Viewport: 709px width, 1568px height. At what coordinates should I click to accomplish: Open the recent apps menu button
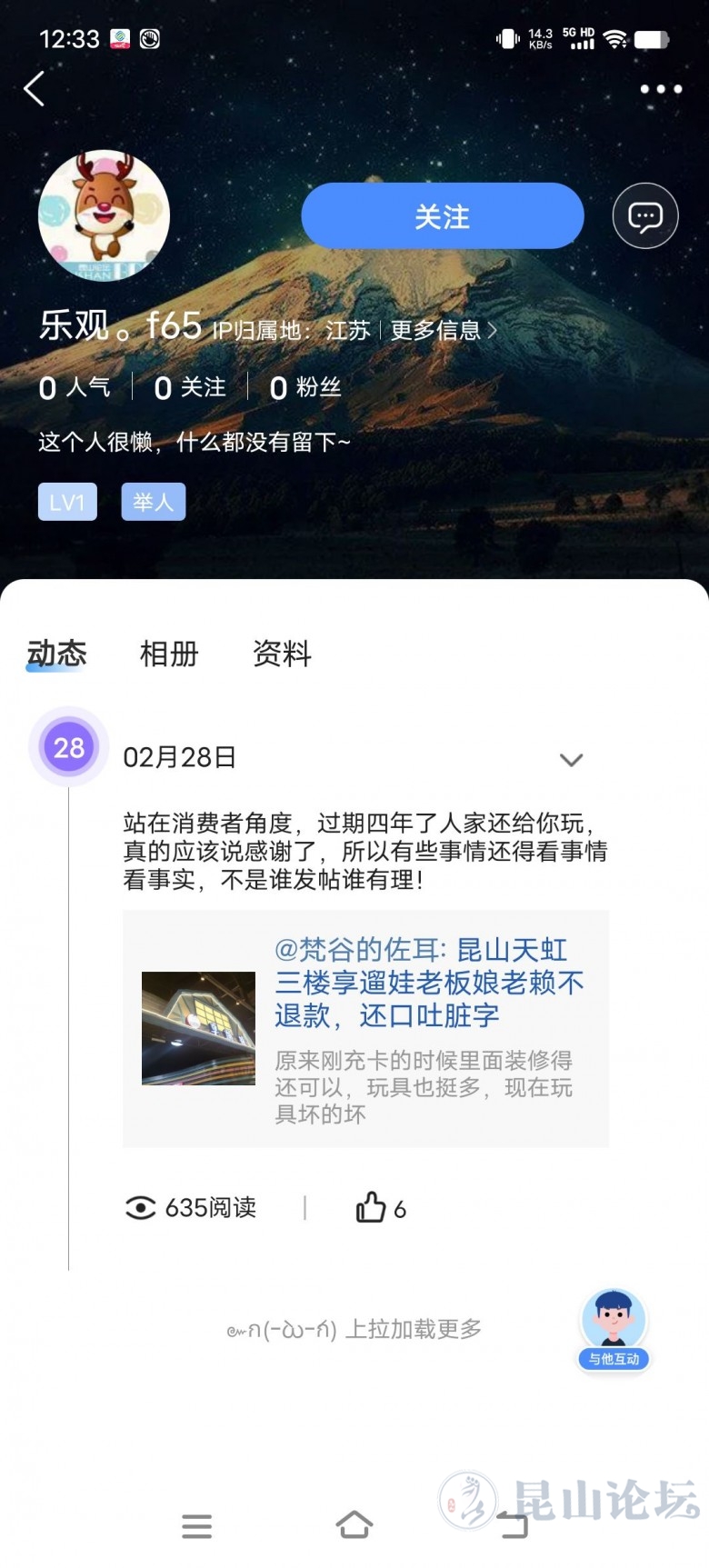point(196,1525)
